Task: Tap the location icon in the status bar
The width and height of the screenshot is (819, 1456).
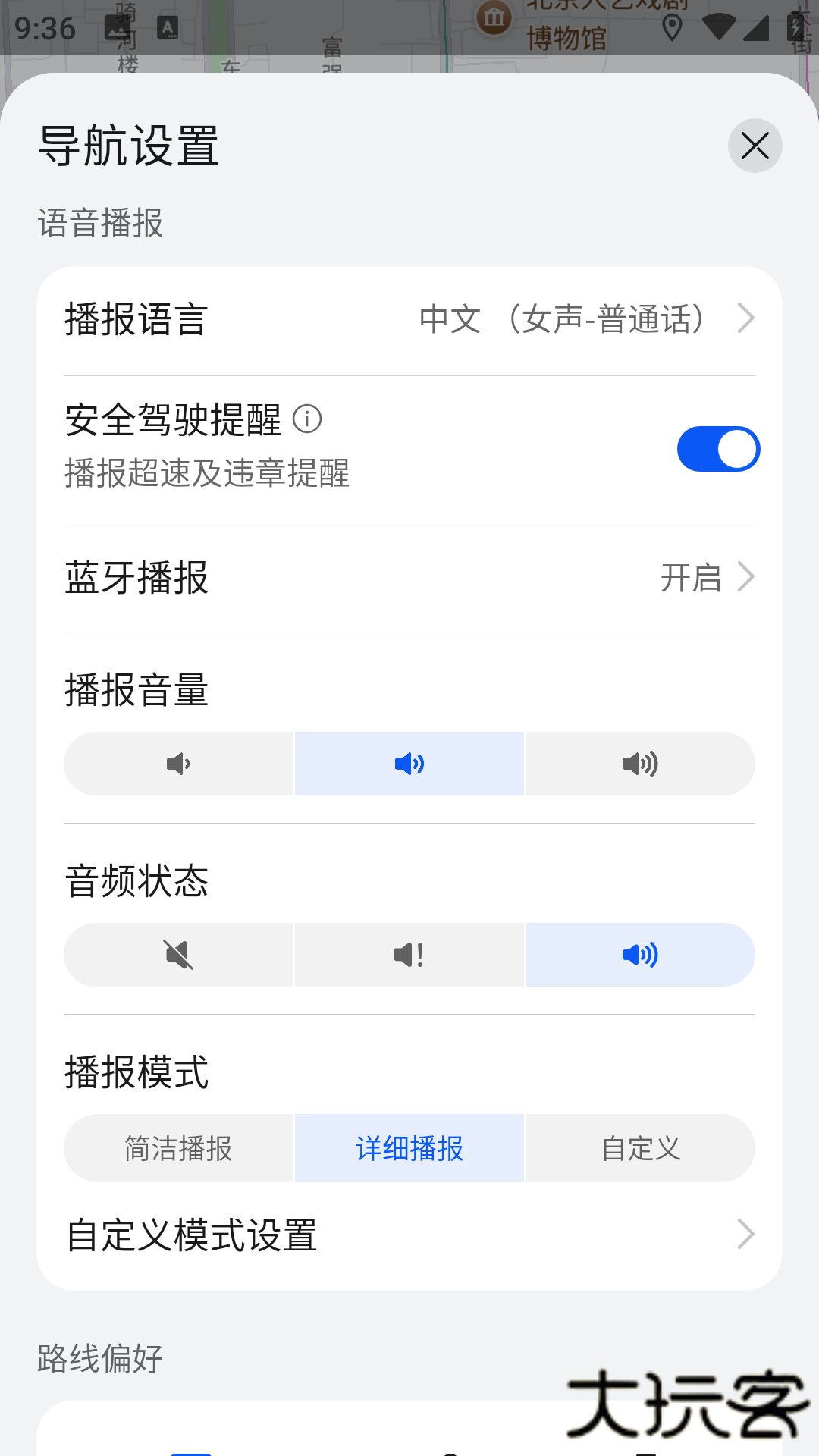Action: 670,28
